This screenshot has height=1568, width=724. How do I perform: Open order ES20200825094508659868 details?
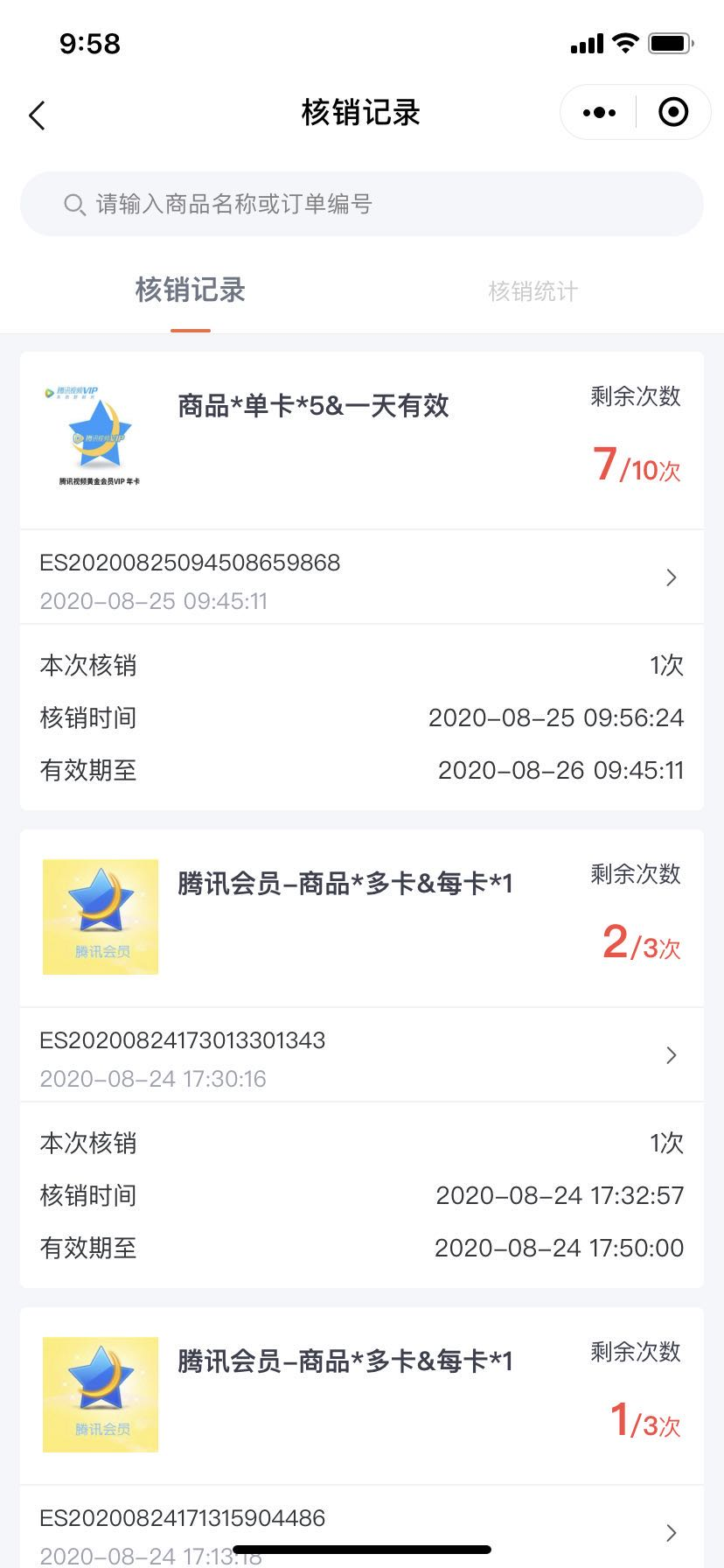click(362, 577)
